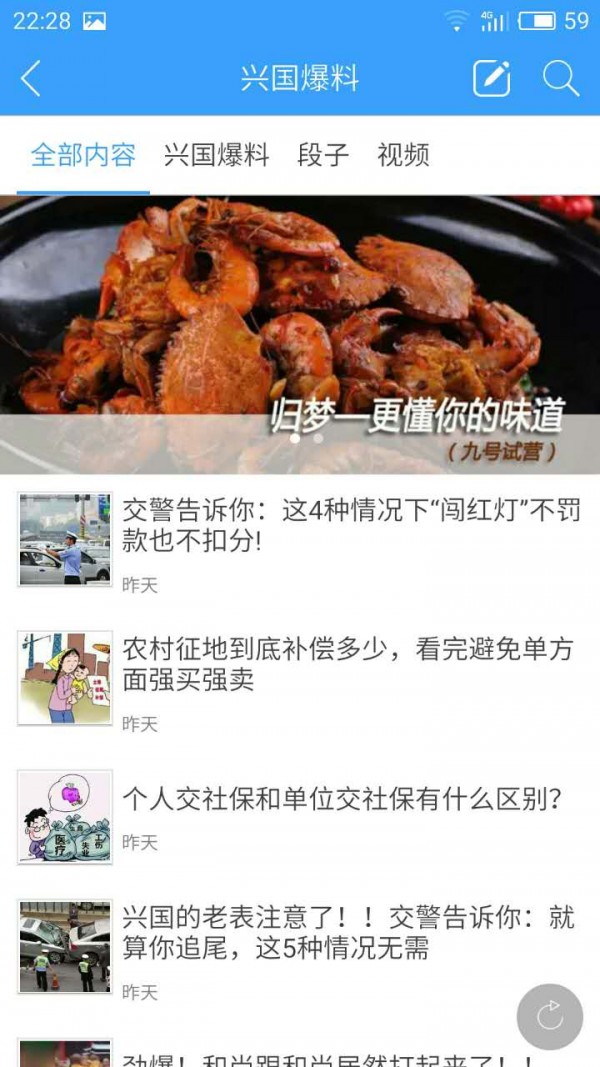
Task: Open the search magnifier
Action: (561, 79)
